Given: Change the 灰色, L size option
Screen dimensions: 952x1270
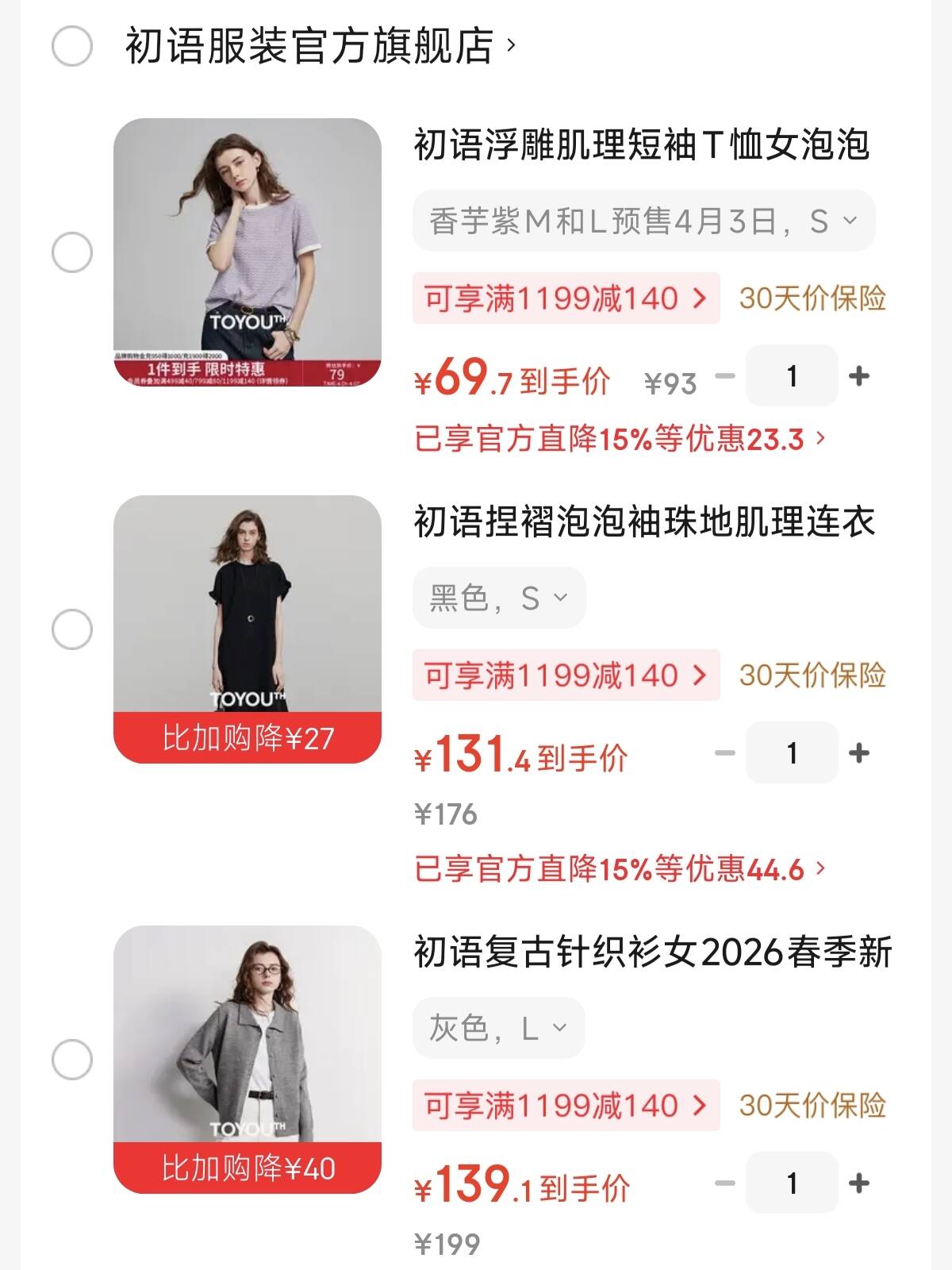Looking at the screenshot, I should click(x=498, y=1028).
